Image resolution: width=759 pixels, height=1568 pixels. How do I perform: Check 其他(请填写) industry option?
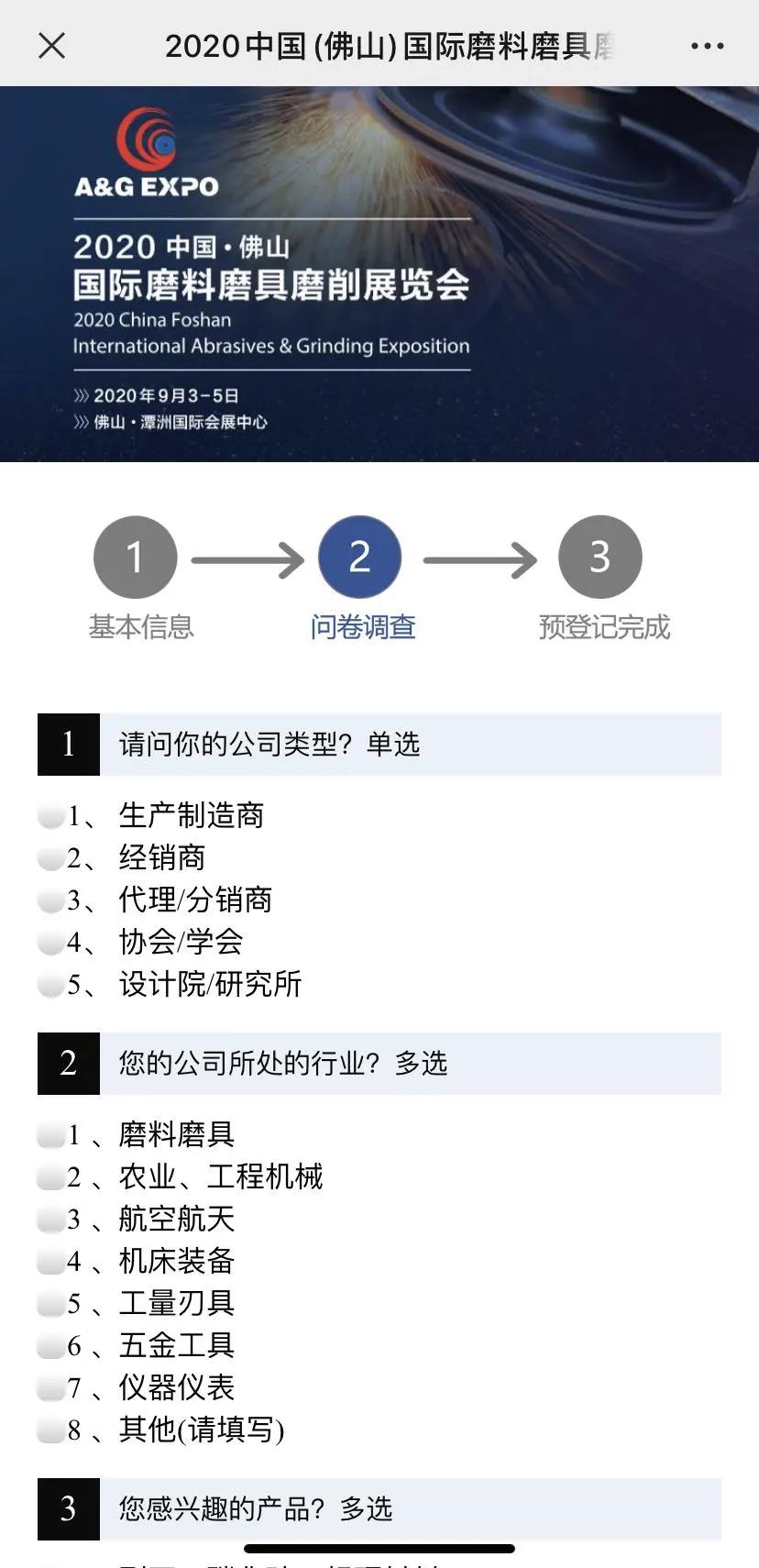(50, 1430)
